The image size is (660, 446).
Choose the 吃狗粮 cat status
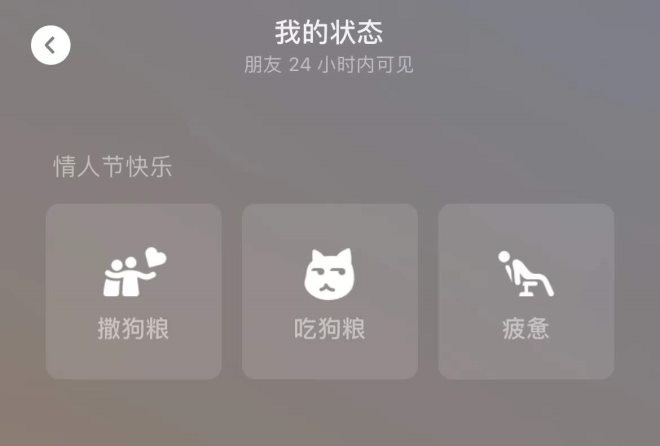pyautogui.click(x=330, y=291)
